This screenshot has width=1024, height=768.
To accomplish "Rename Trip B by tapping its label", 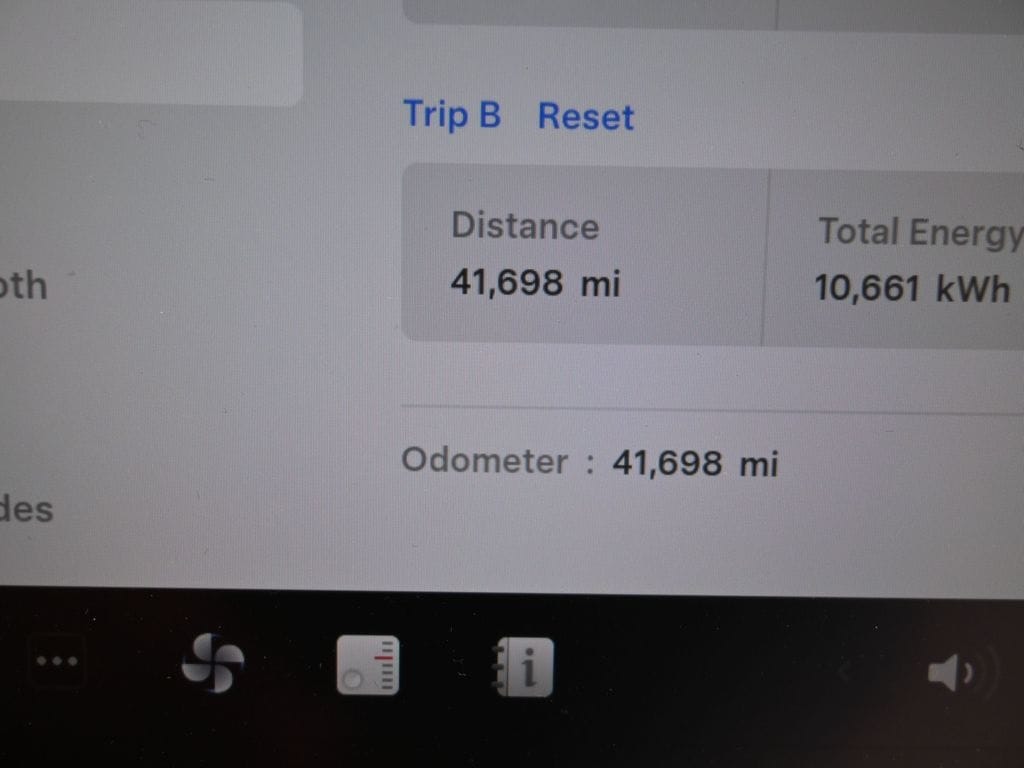I will click(x=451, y=115).
